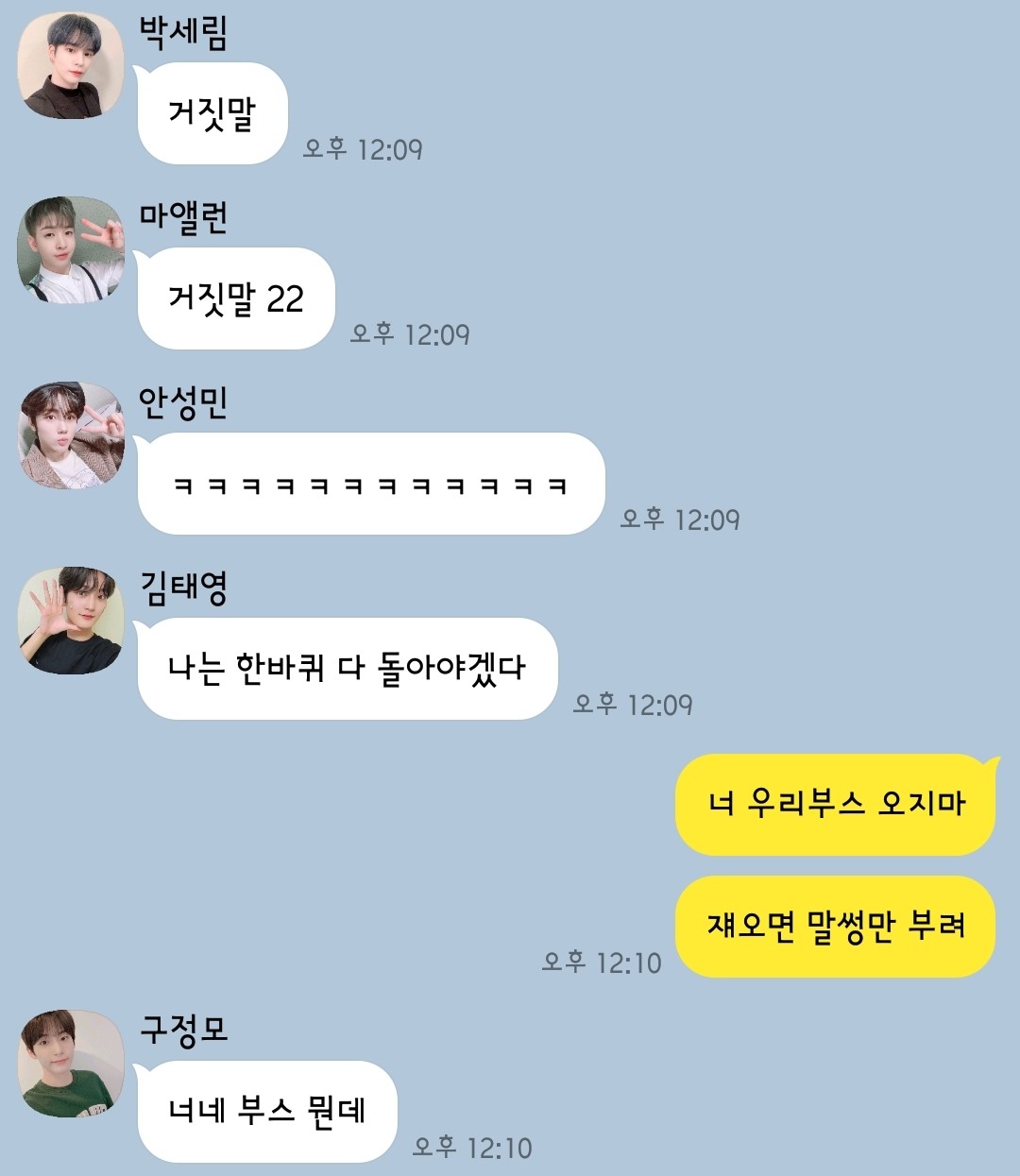Open 박세림's profile picture
Viewport: 1020px width, 1176px height.
tap(71, 65)
